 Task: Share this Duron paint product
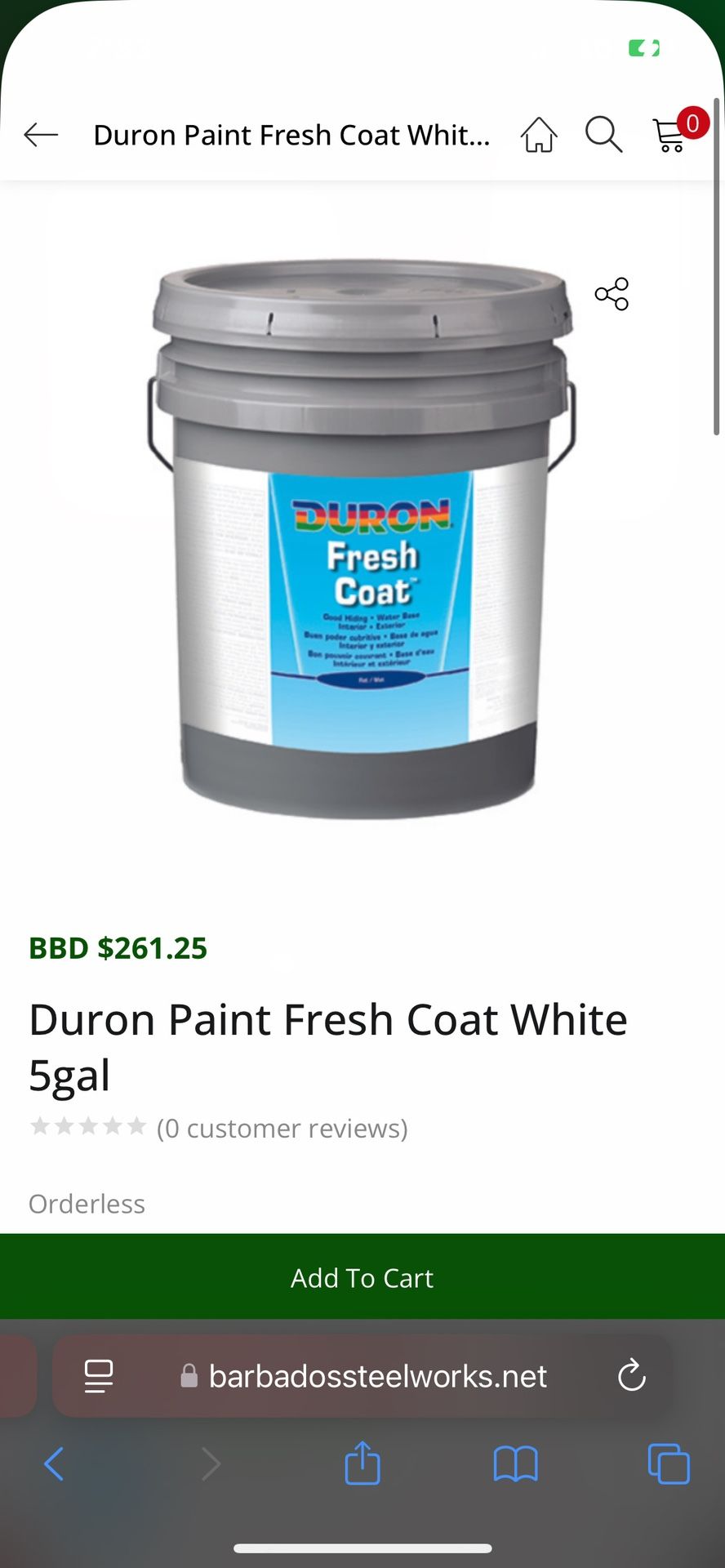(612, 294)
